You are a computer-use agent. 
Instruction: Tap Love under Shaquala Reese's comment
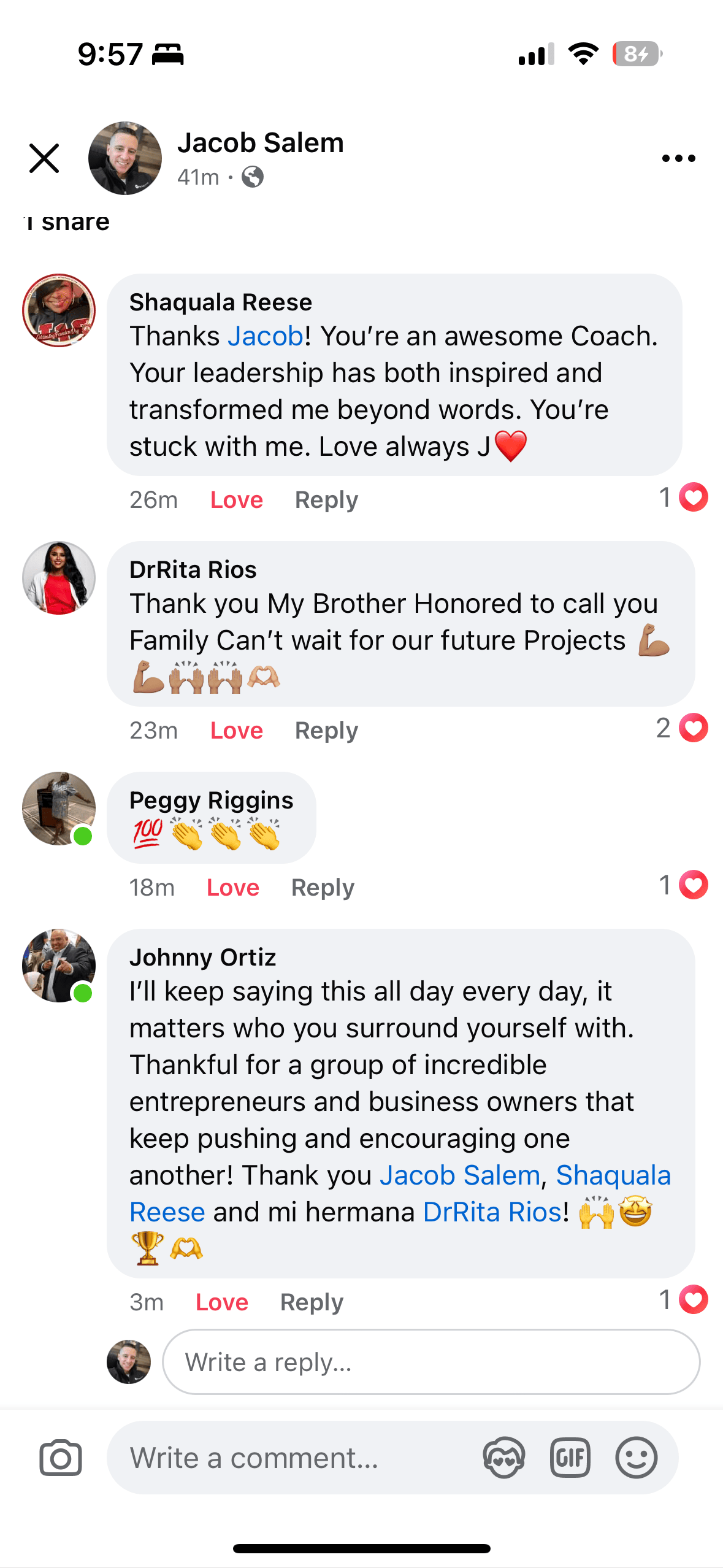236,499
